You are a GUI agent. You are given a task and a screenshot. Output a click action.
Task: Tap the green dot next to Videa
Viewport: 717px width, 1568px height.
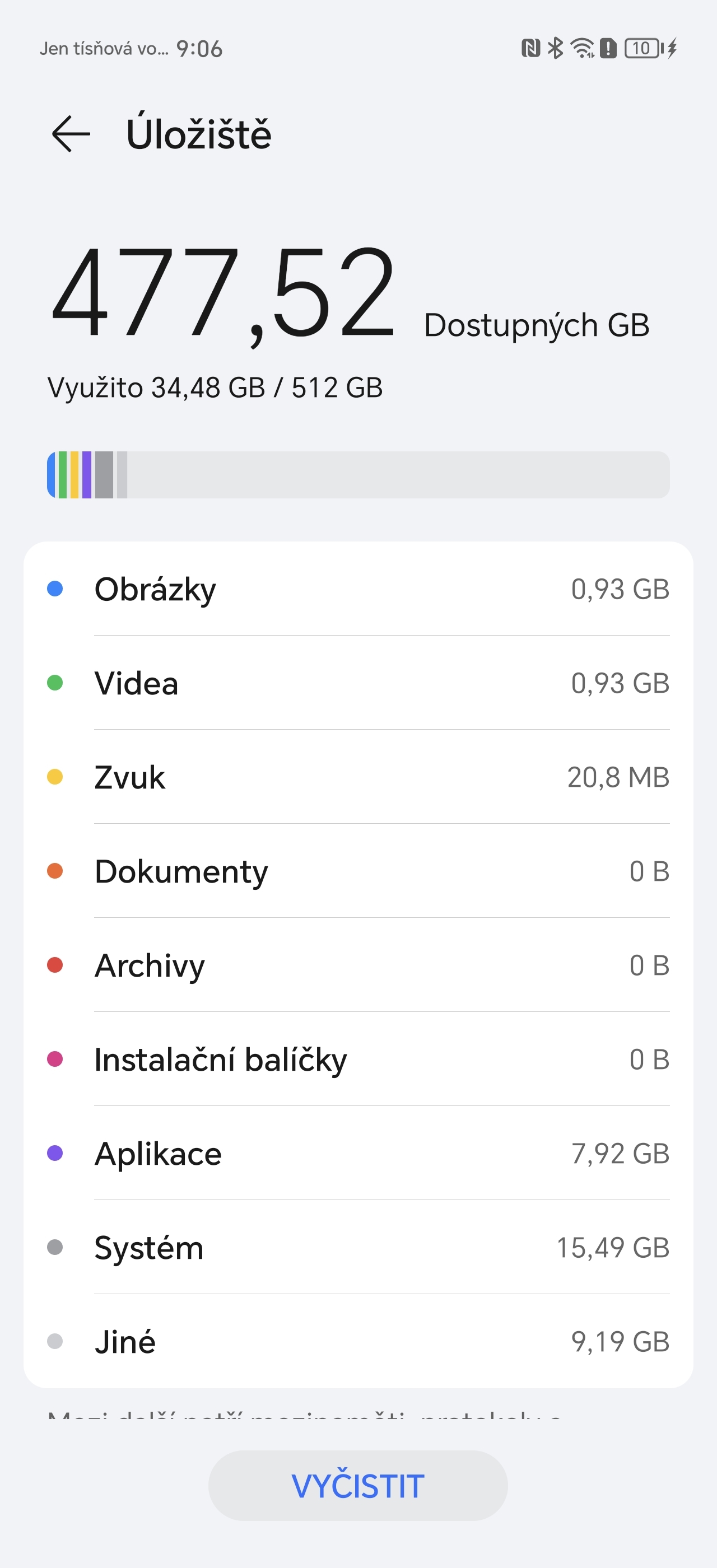tap(55, 682)
